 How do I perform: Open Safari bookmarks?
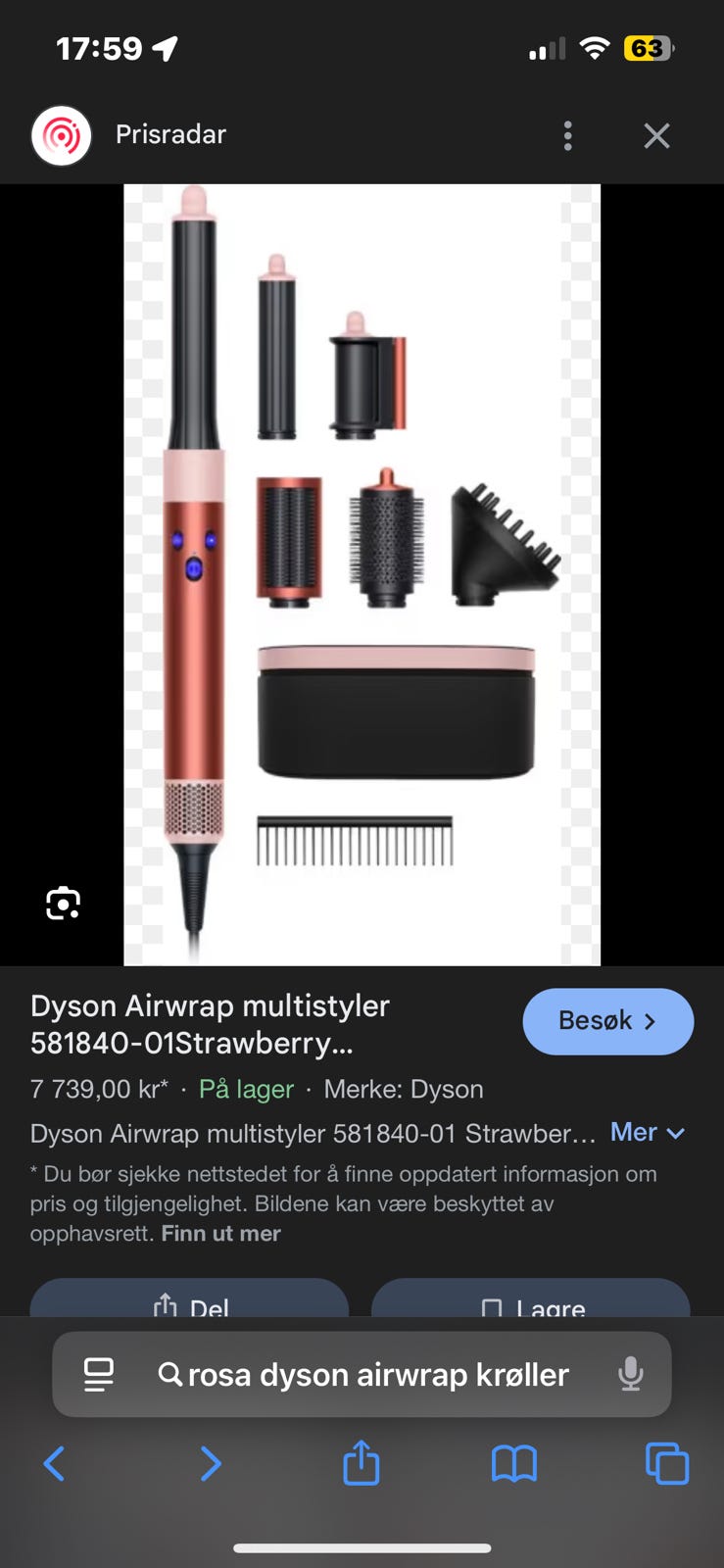pos(513,1464)
